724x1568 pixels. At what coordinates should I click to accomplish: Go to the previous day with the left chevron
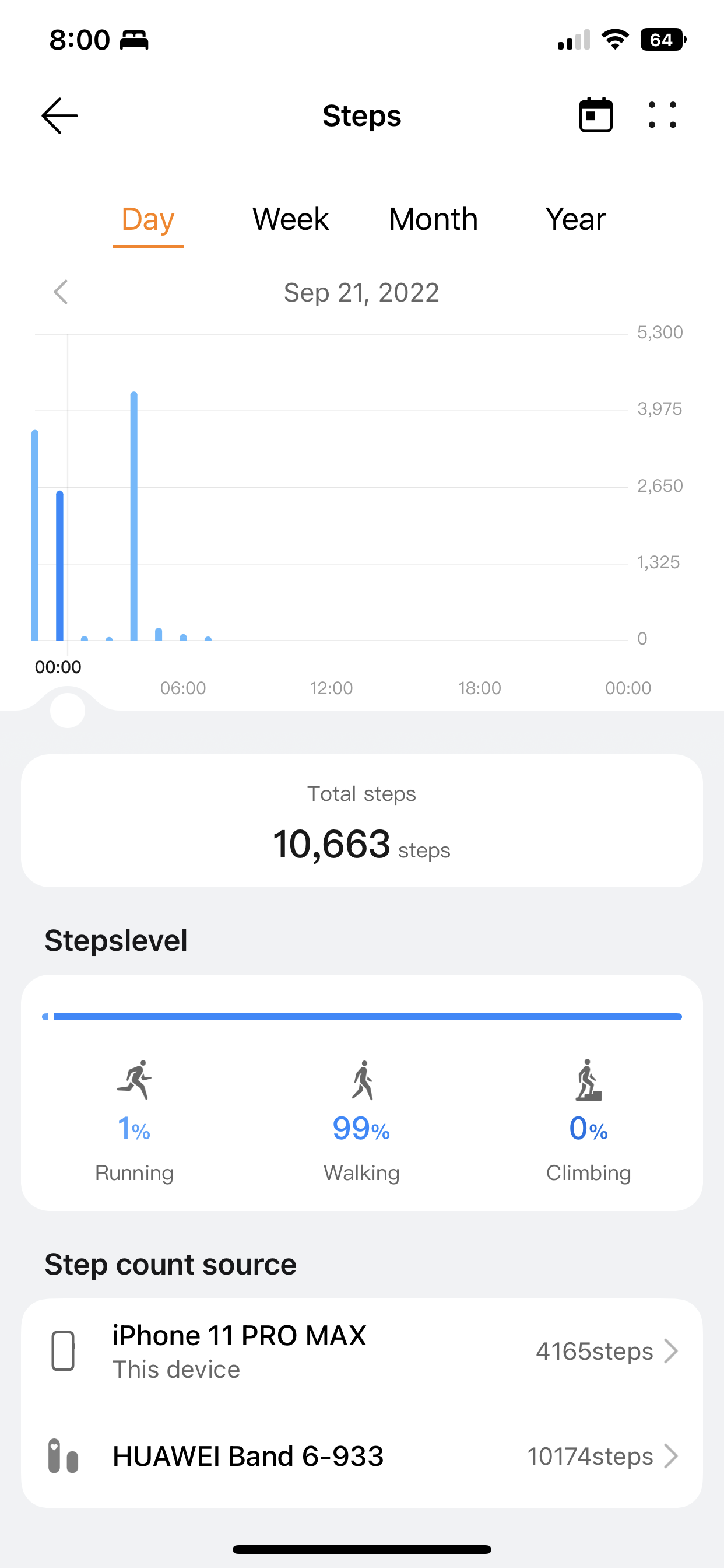coord(61,293)
